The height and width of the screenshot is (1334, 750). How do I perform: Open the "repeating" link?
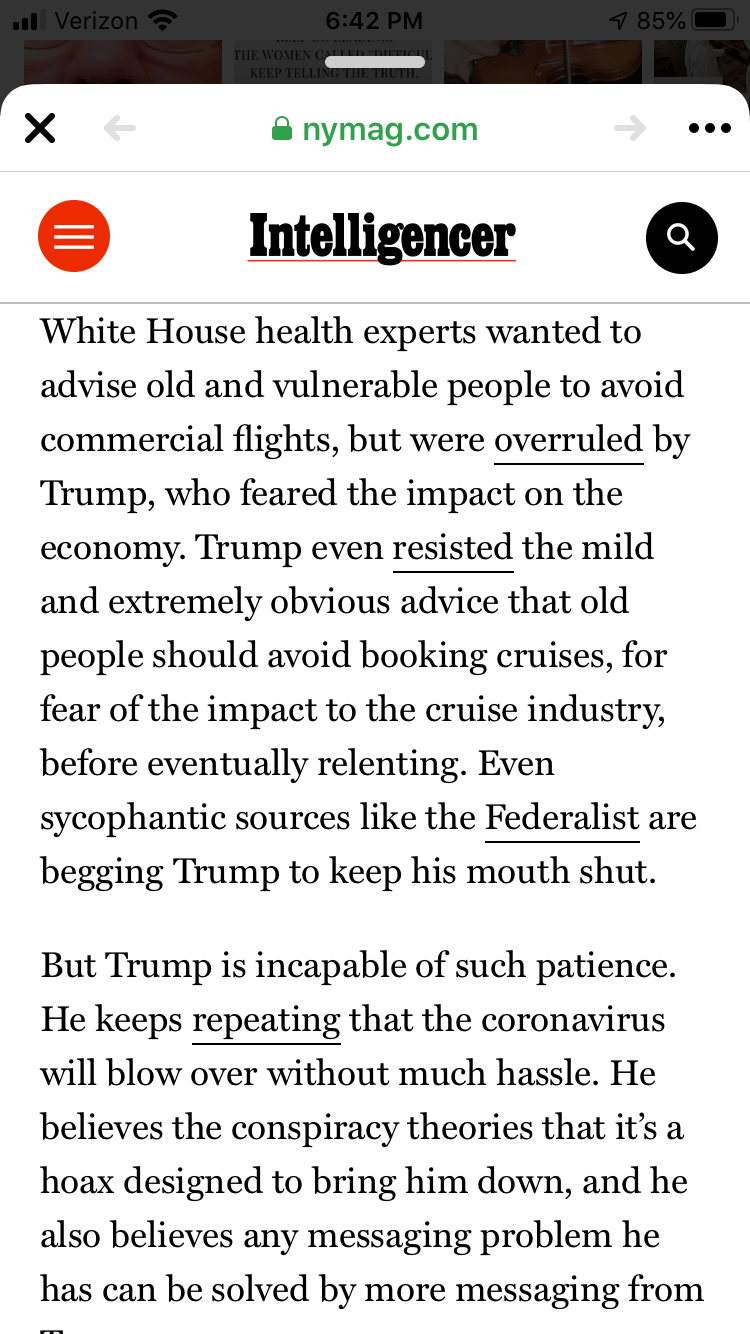[x=266, y=1020]
